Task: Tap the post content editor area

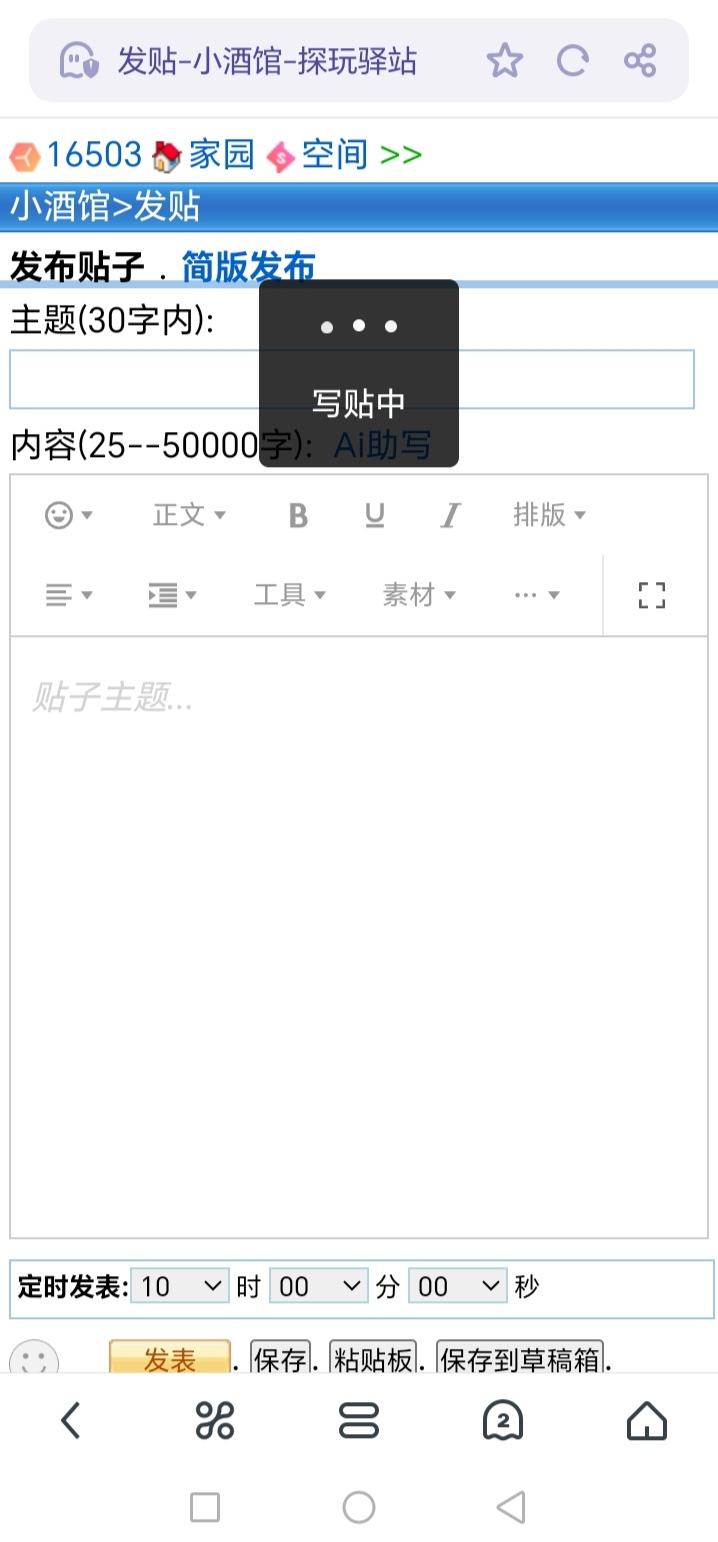Action: (358, 930)
